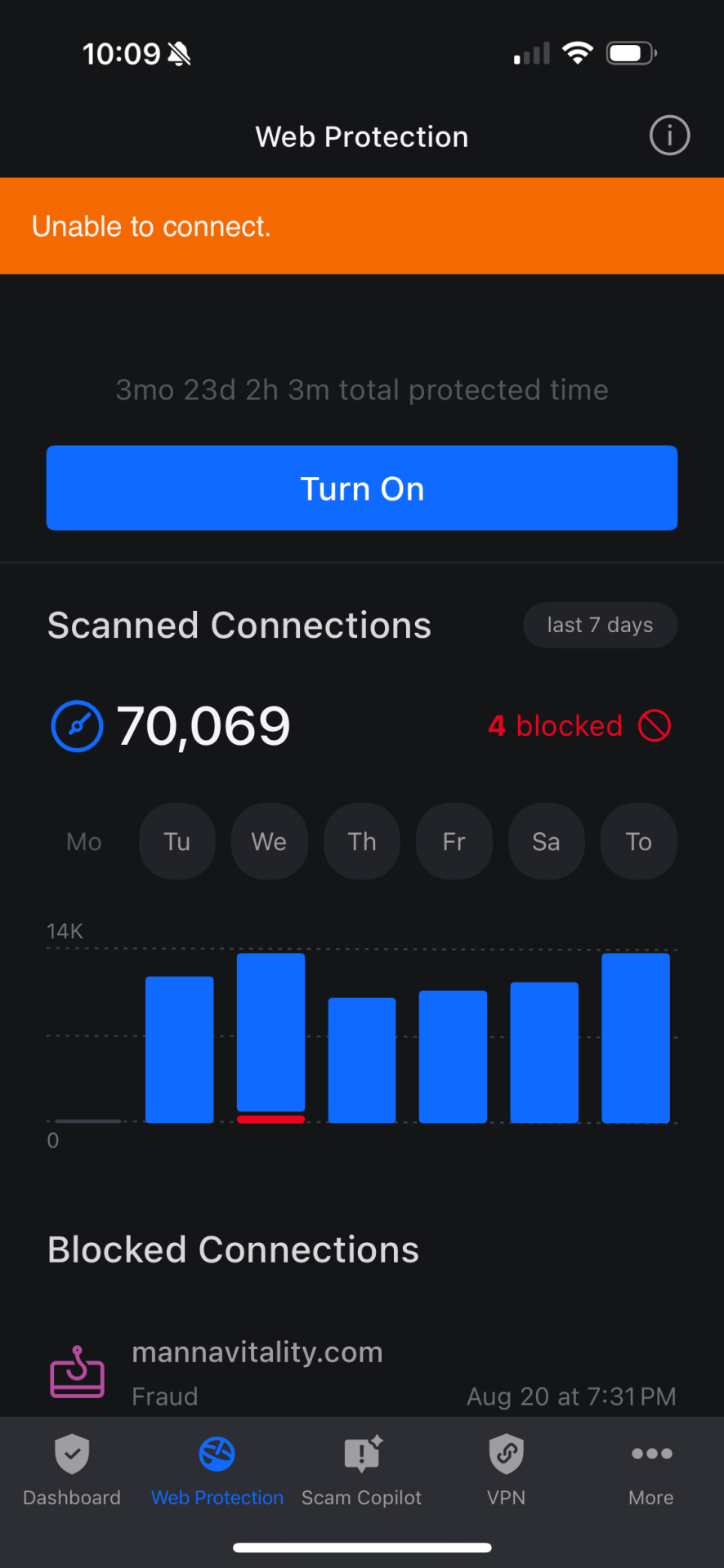Select the To day chip

[x=639, y=841]
